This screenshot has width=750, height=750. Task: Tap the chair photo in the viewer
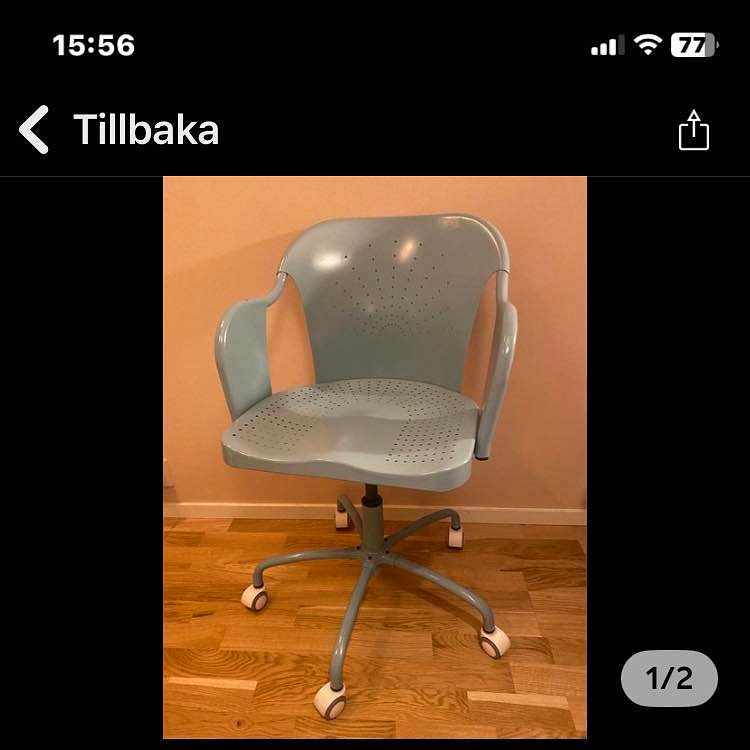pos(375,456)
